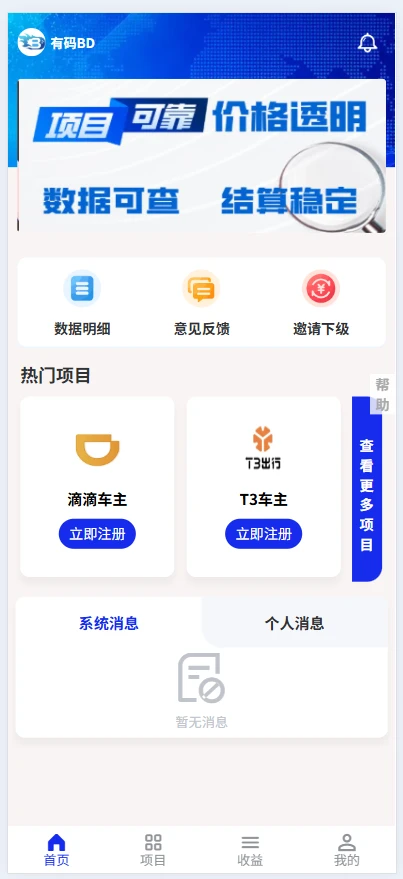Open 数据明细 data details

coord(82,303)
